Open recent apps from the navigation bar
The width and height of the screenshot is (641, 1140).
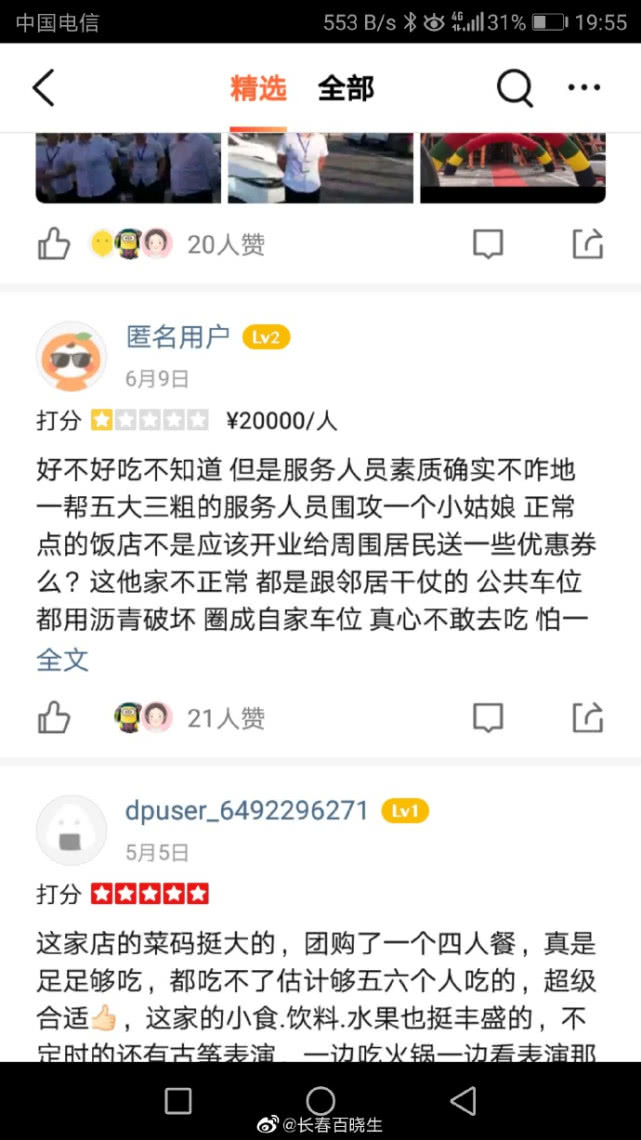[178, 1101]
